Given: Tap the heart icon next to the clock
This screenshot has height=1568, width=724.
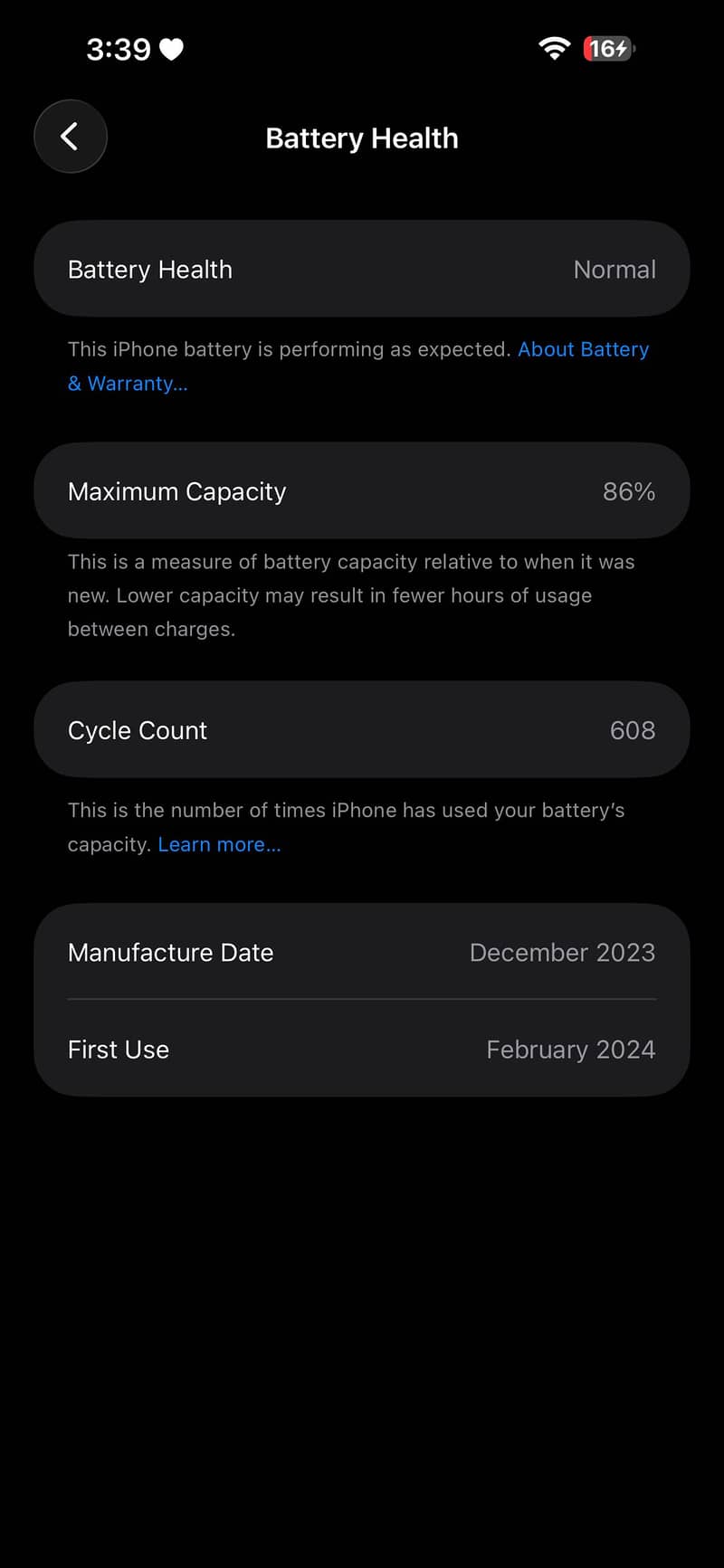Looking at the screenshot, I should tap(173, 49).
